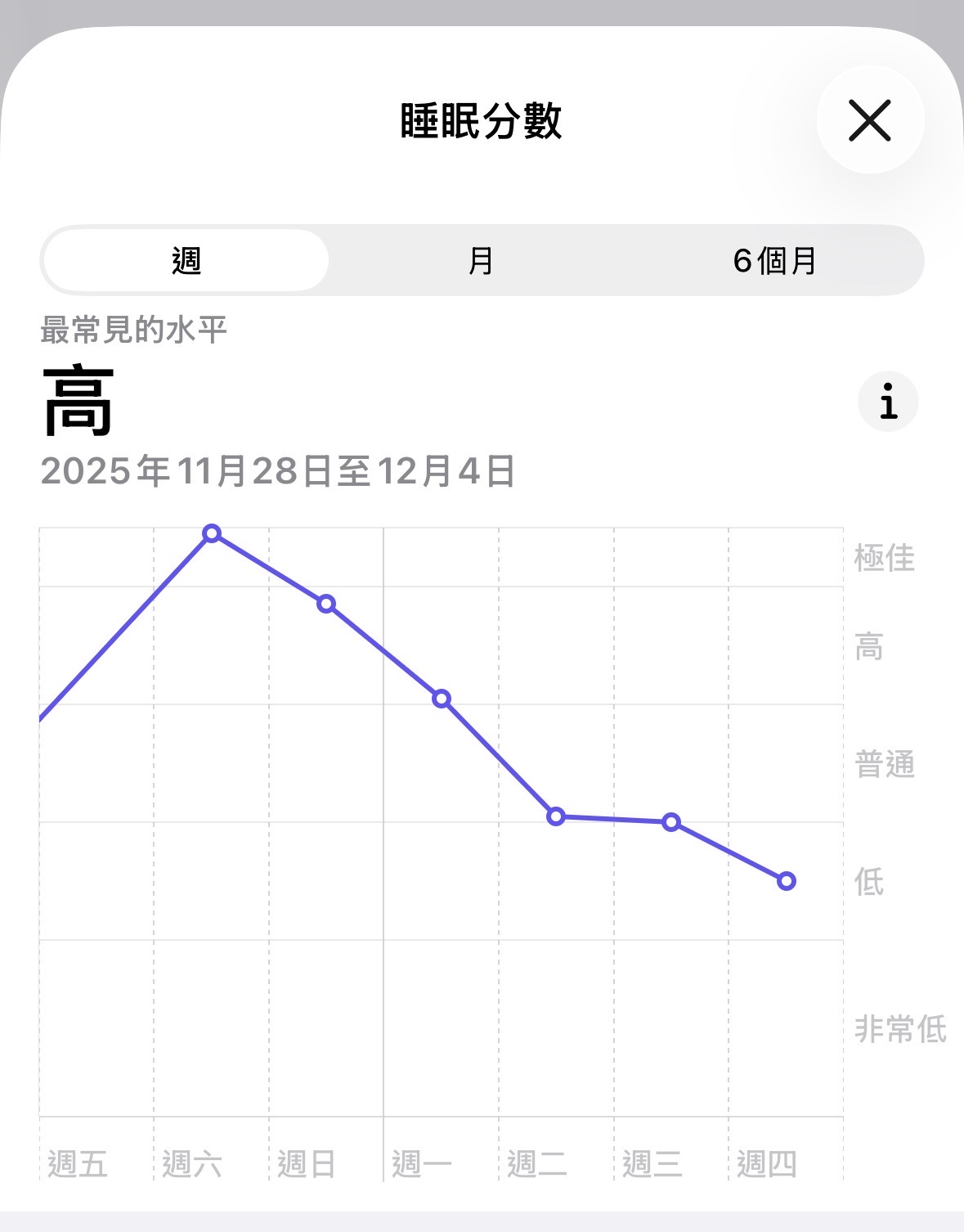
Task: Close the 睡眠分數 sheet
Action: pyautogui.click(x=870, y=120)
